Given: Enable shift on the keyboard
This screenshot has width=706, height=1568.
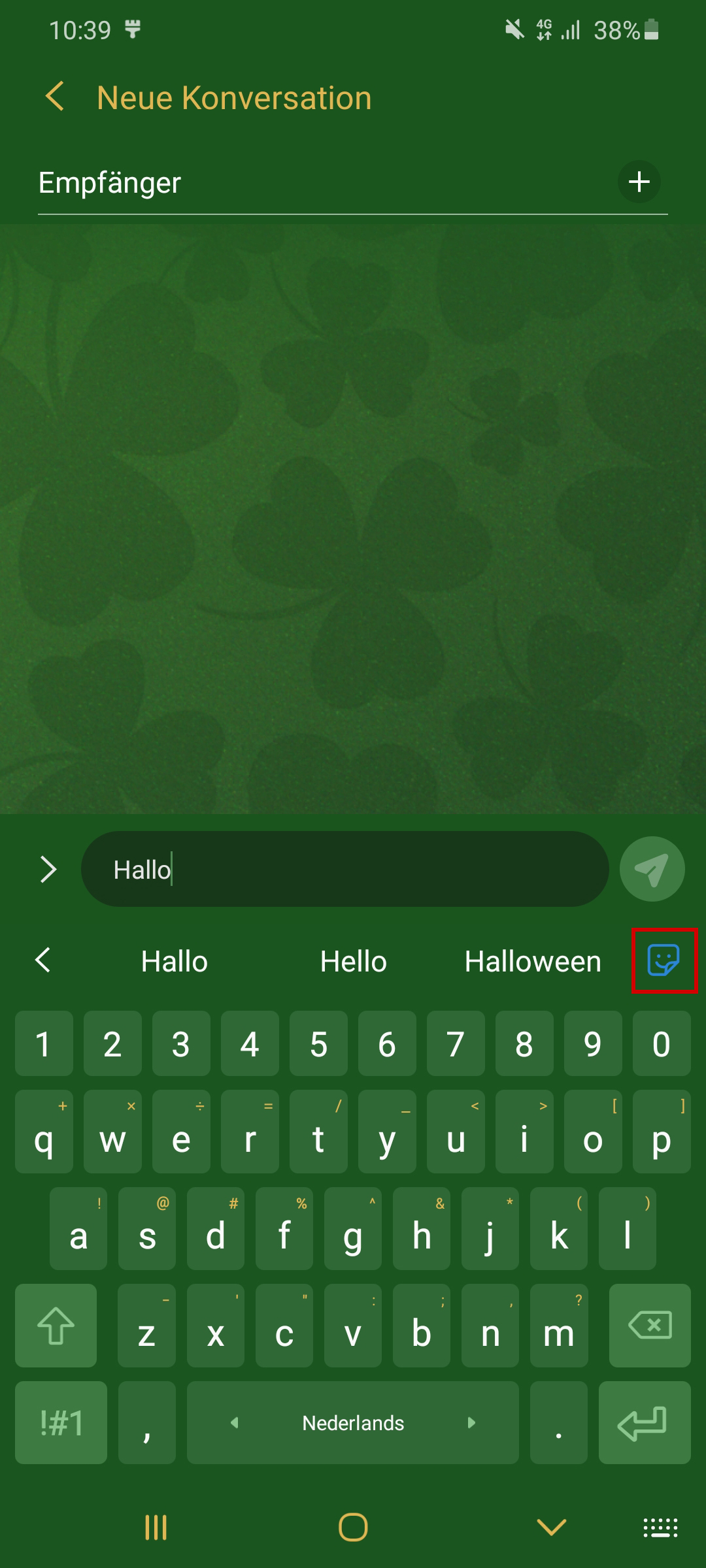Looking at the screenshot, I should click(56, 1326).
